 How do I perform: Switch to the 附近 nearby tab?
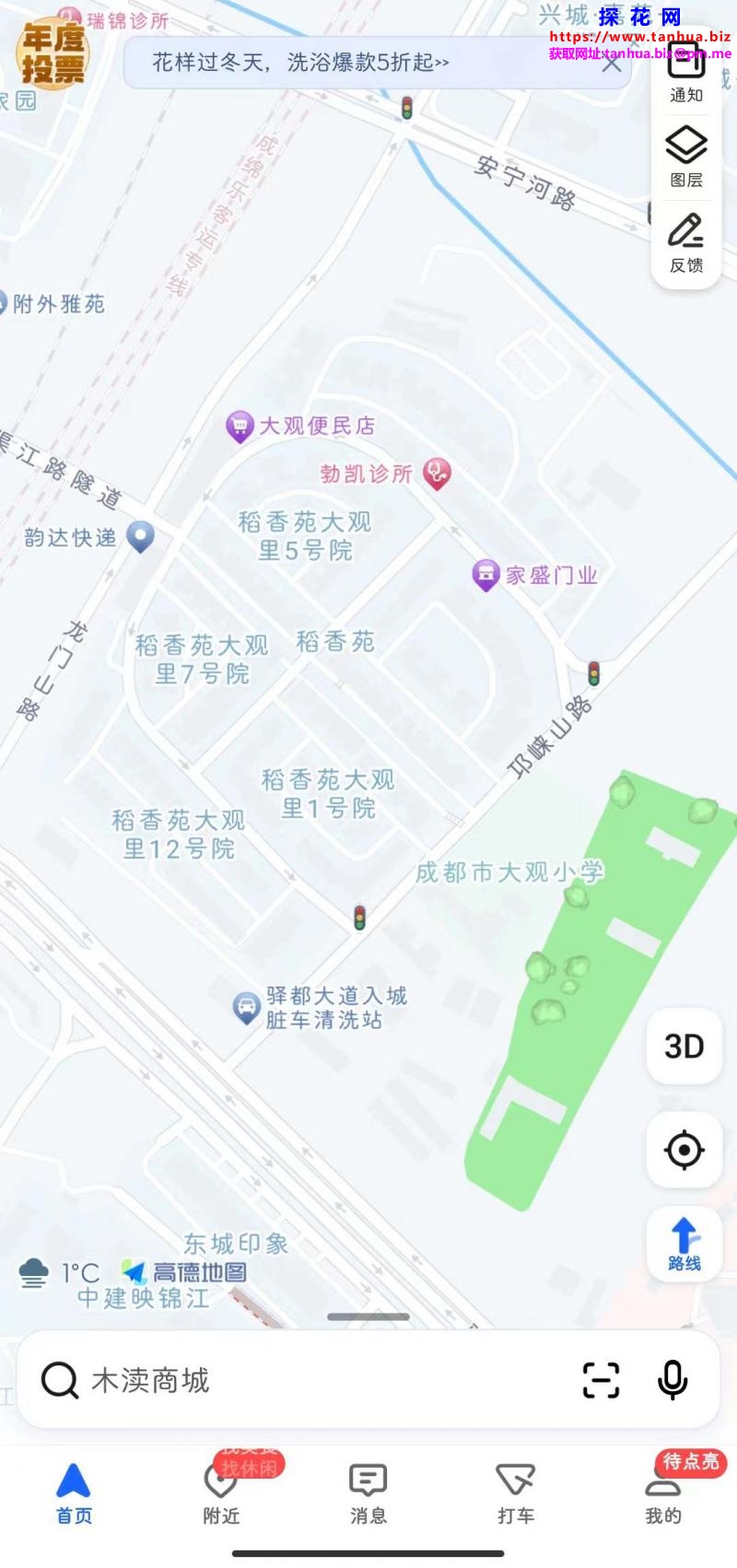pos(221,1494)
